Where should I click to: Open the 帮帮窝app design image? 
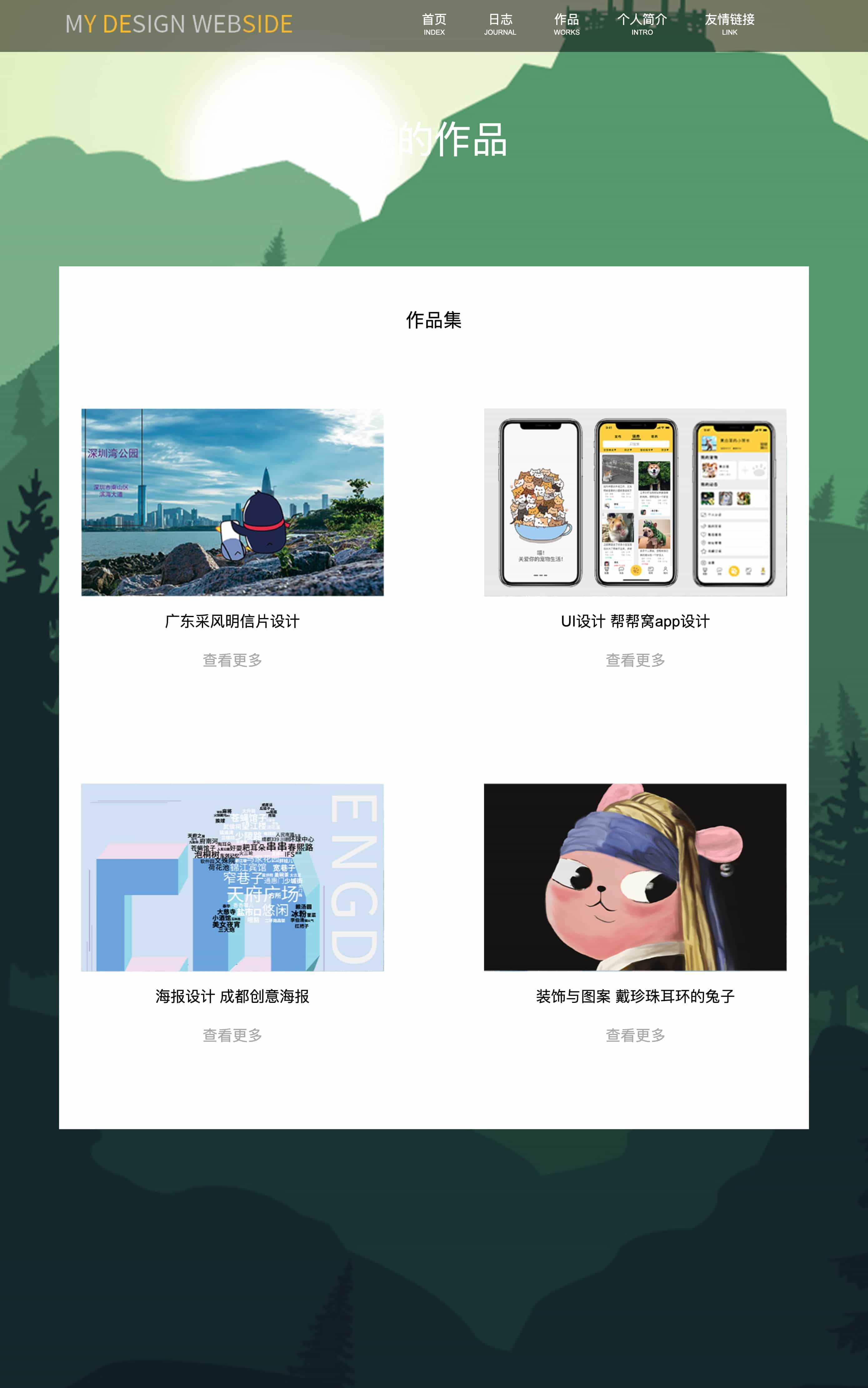point(635,502)
